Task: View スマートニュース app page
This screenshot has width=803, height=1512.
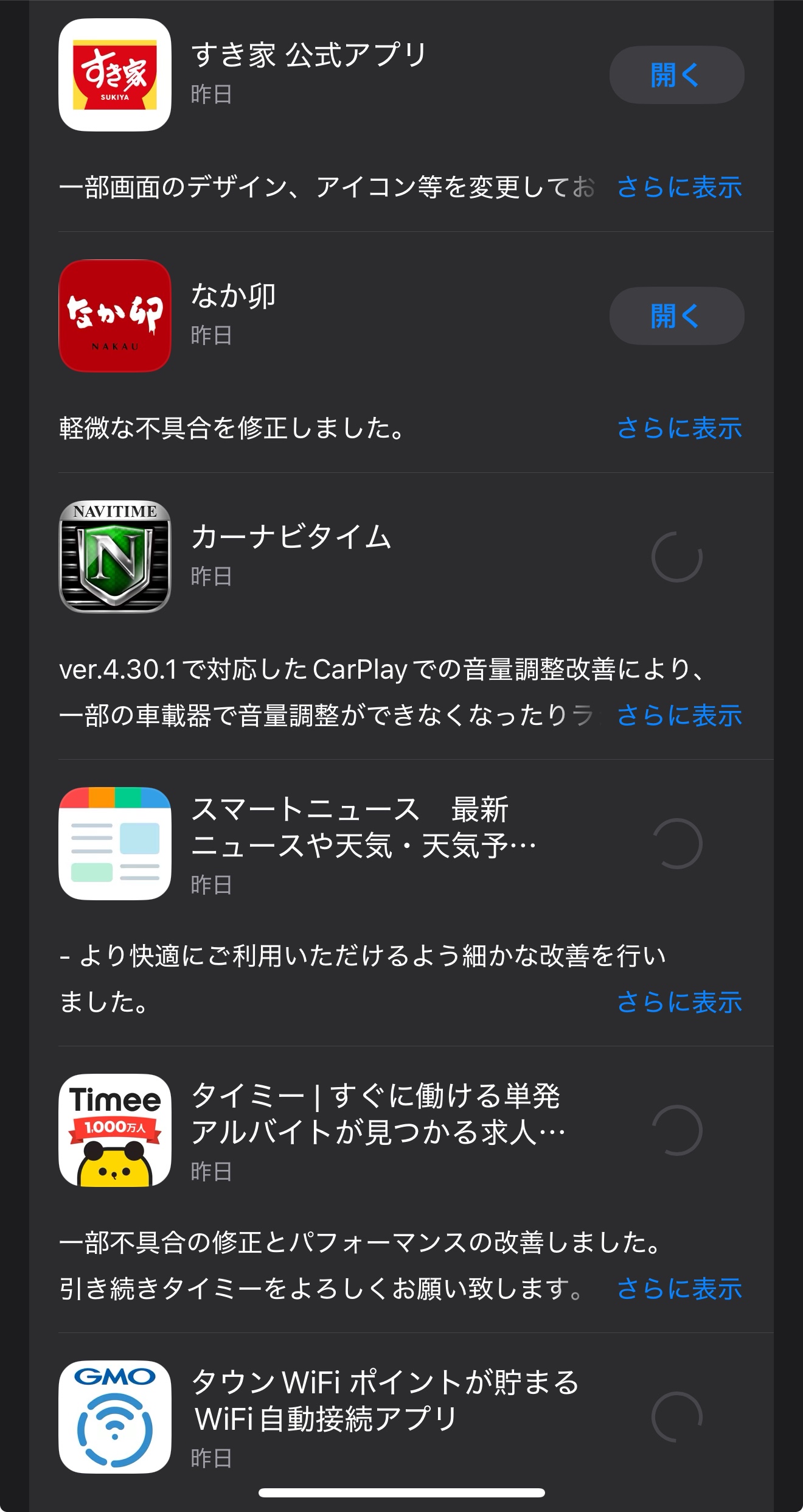Action: 363,827
